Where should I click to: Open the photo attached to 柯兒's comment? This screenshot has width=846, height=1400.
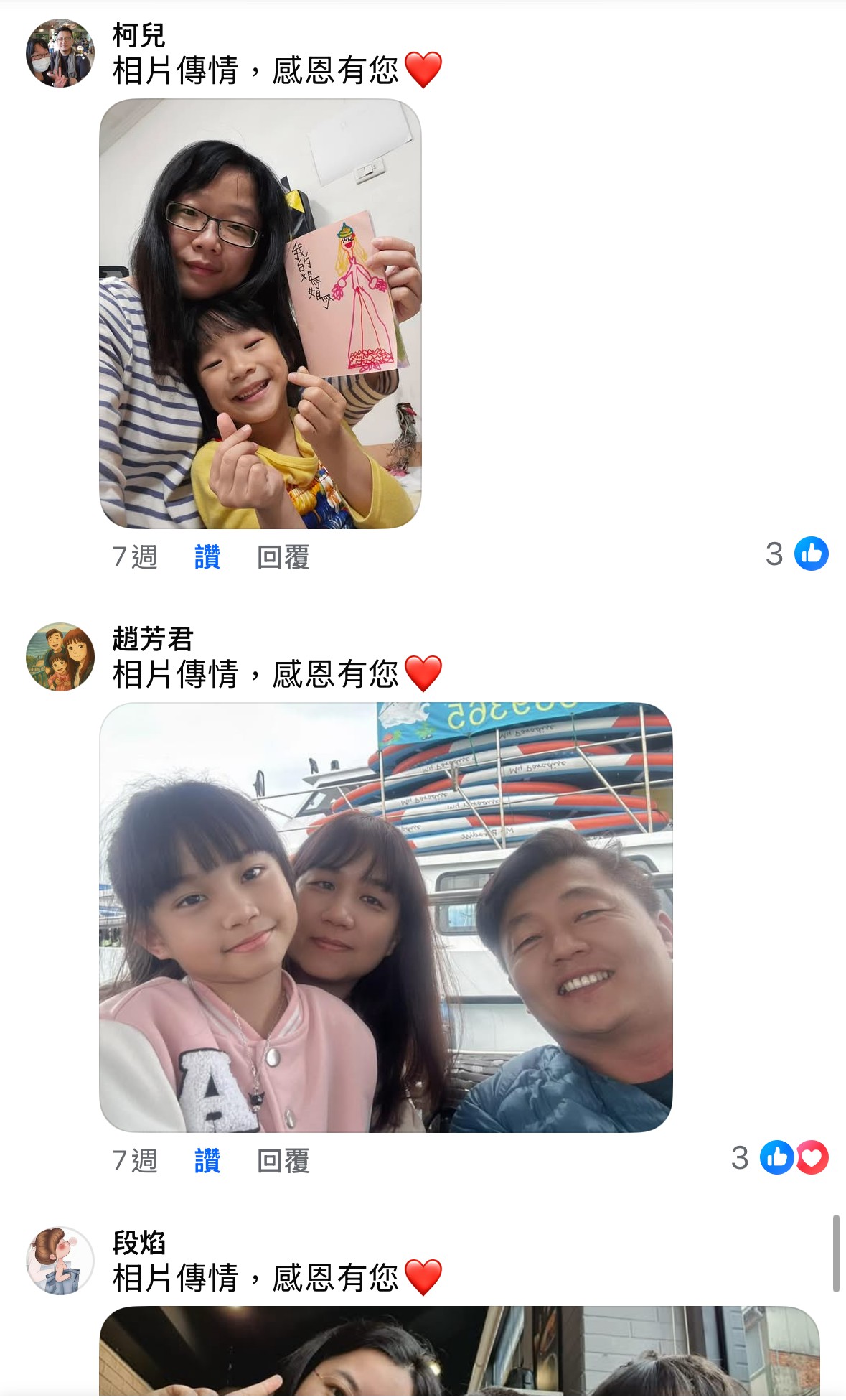click(260, 314)
